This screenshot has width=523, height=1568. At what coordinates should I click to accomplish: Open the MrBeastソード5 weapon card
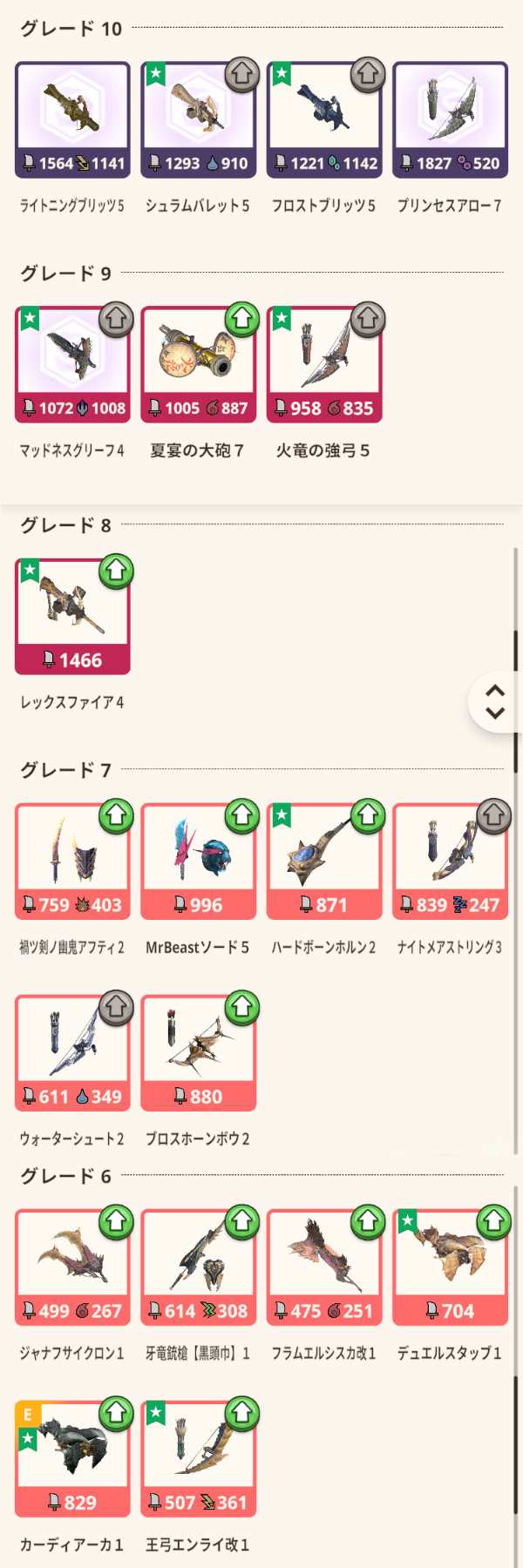[x=198, y=861]
